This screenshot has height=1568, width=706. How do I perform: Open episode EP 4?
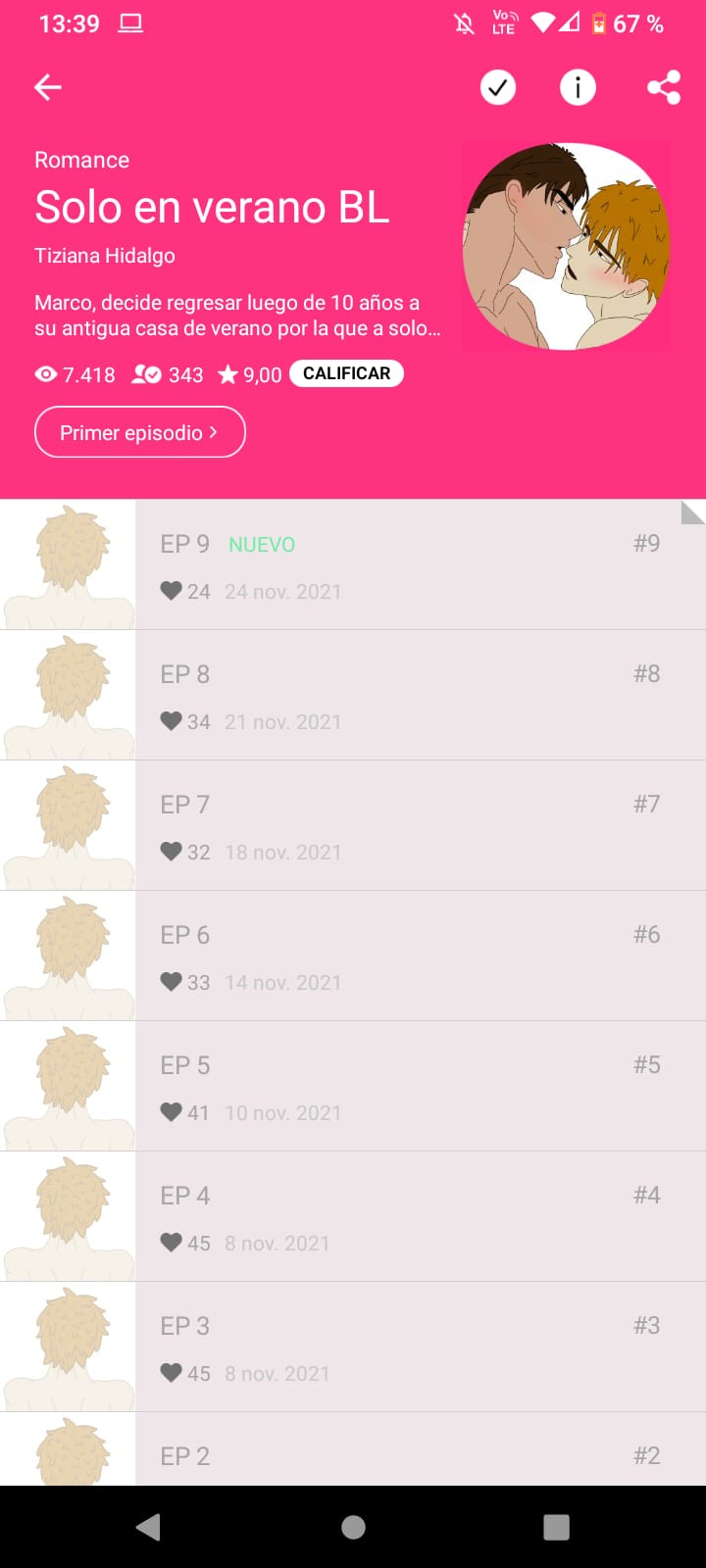(x=392, y=1217)
